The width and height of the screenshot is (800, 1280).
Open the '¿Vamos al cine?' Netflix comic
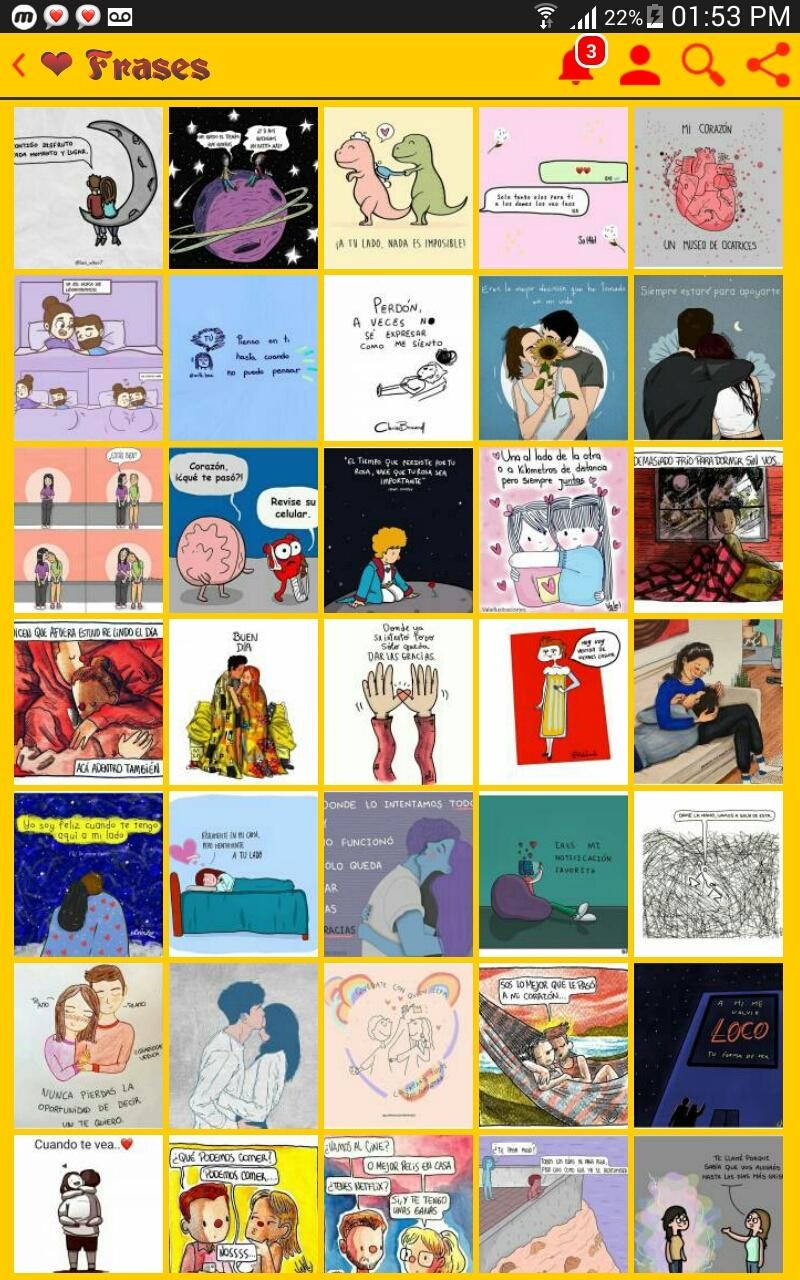(x=398, y=1204)
